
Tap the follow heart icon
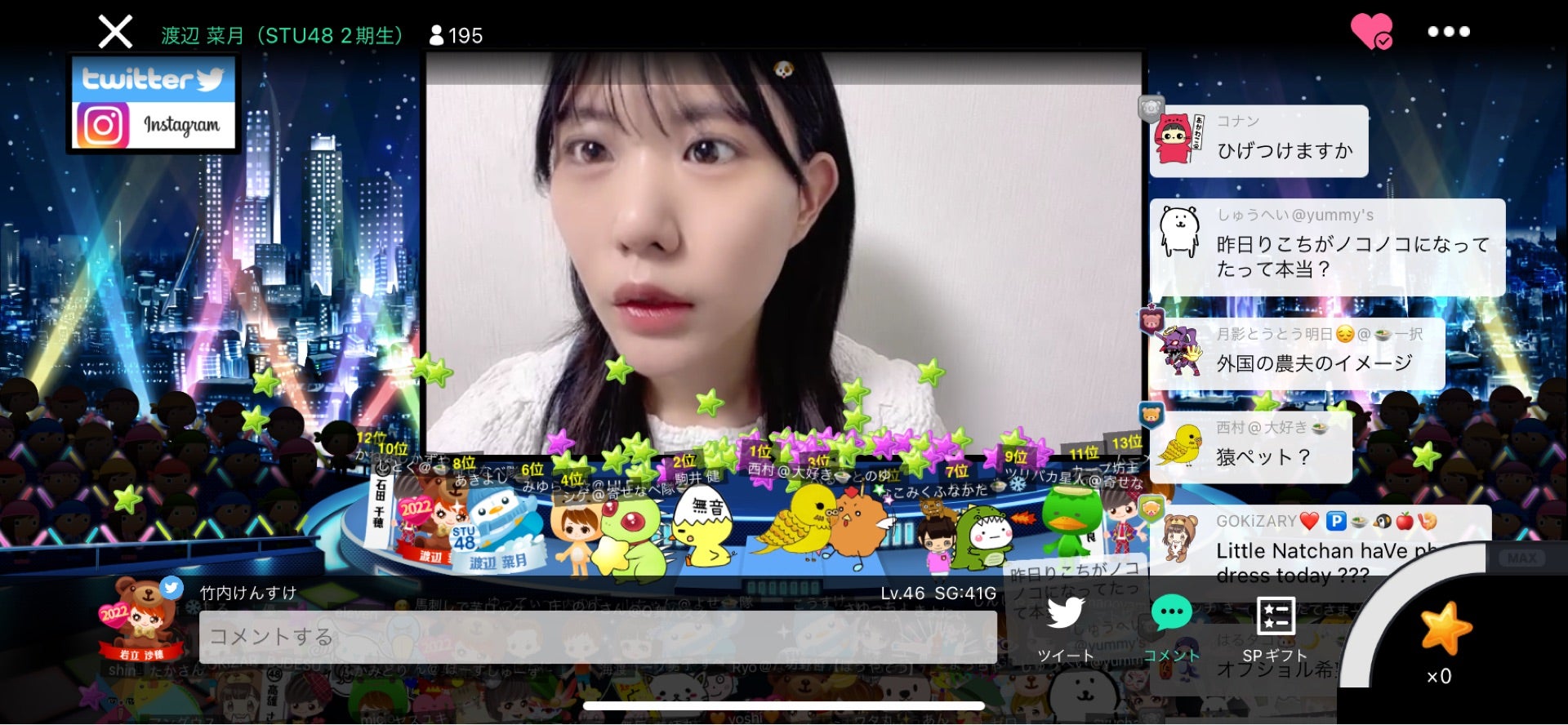[x=1371, y=32]
